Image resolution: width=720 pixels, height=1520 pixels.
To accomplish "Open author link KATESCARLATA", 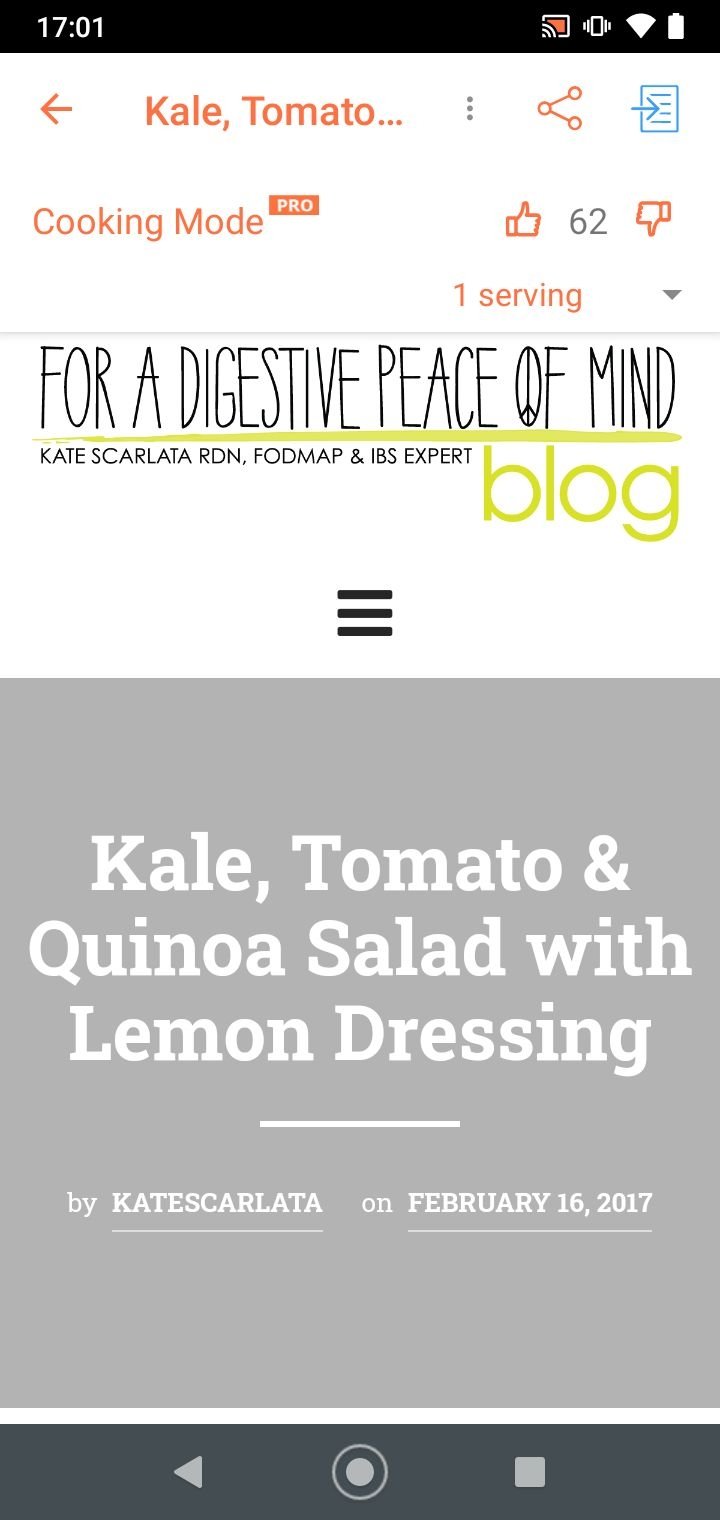I will pyautogui.click(x=217, y=1202).
